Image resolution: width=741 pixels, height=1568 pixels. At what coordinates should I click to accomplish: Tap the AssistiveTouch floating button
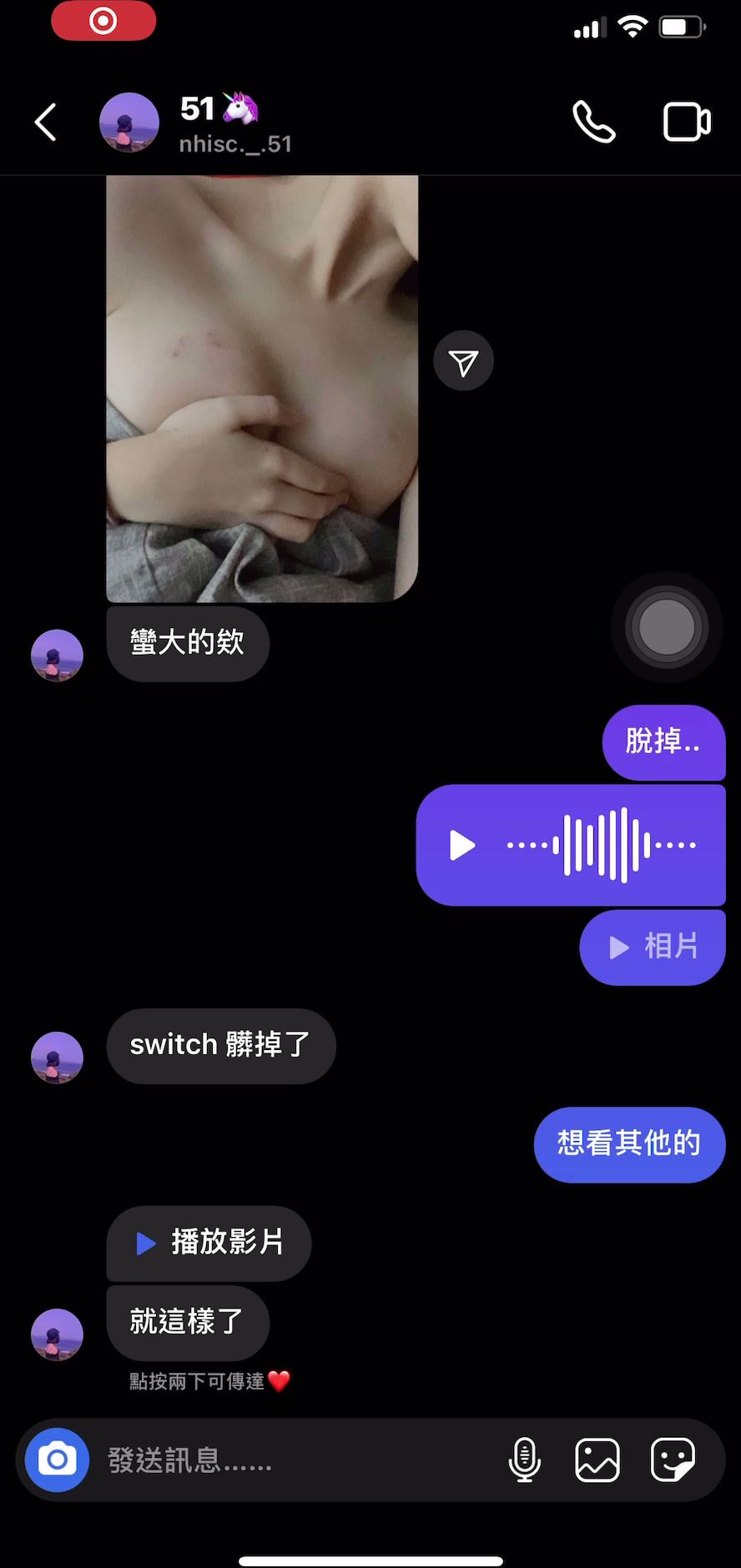666,626
